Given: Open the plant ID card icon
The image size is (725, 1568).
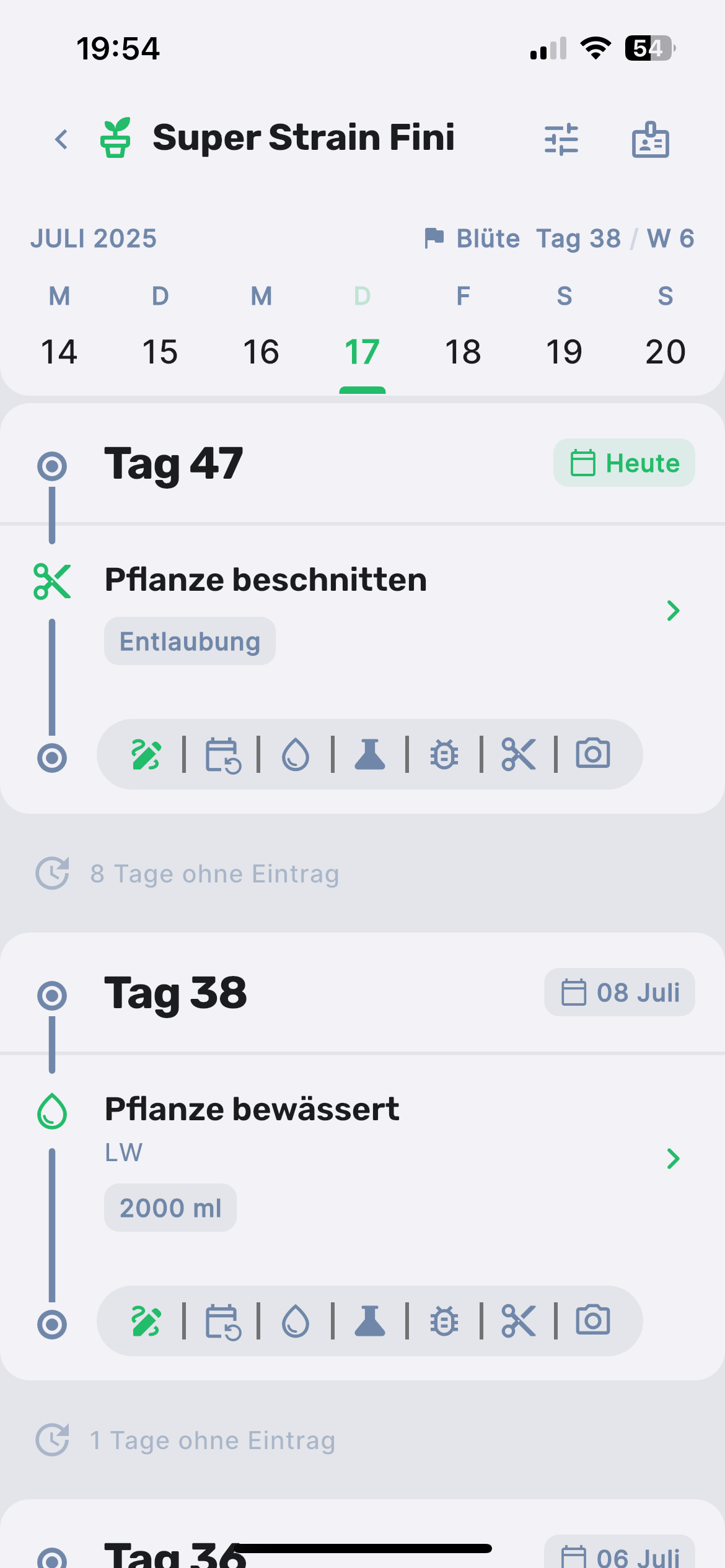Looking at the screenshot, I should click(650, 140).
